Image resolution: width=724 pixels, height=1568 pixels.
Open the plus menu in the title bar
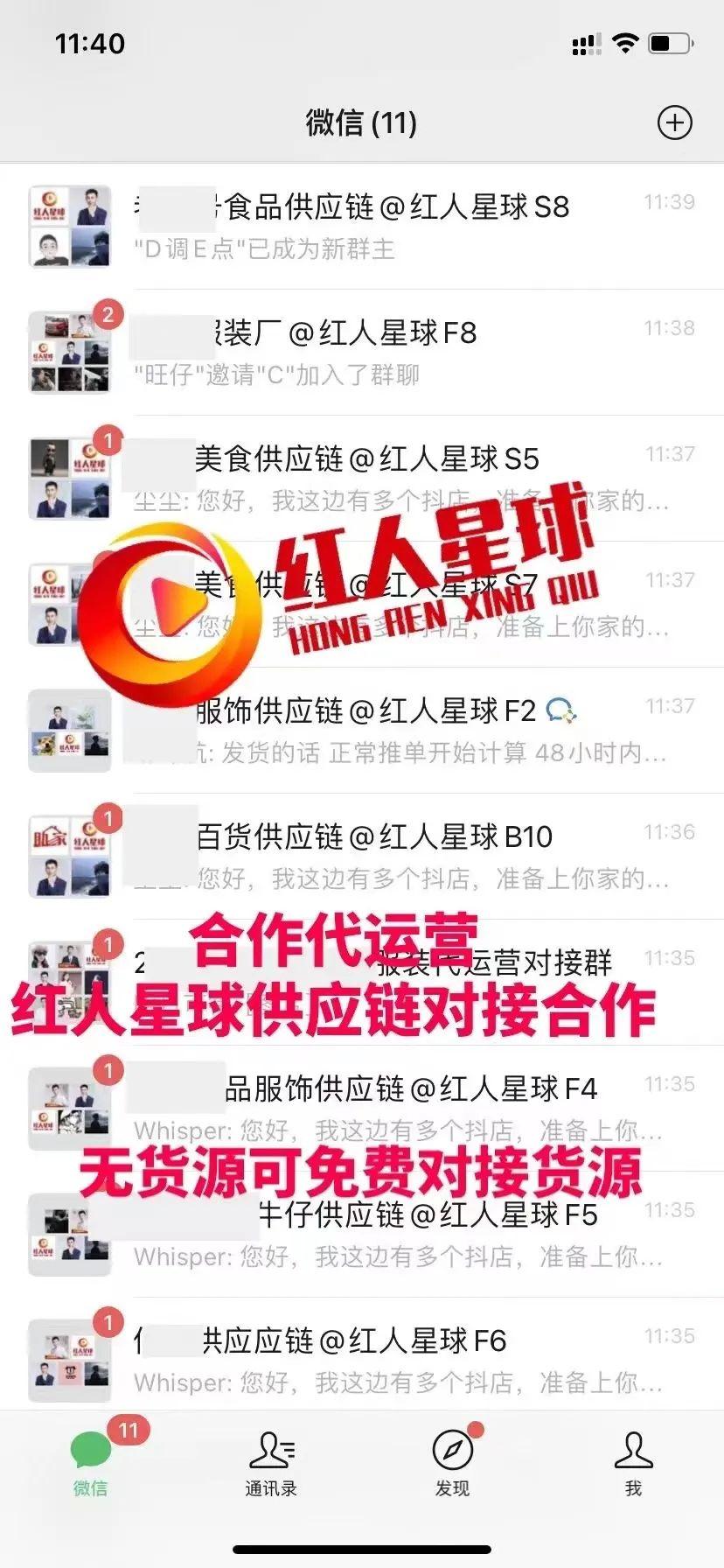pyautogui.click(x=674, y=122)
